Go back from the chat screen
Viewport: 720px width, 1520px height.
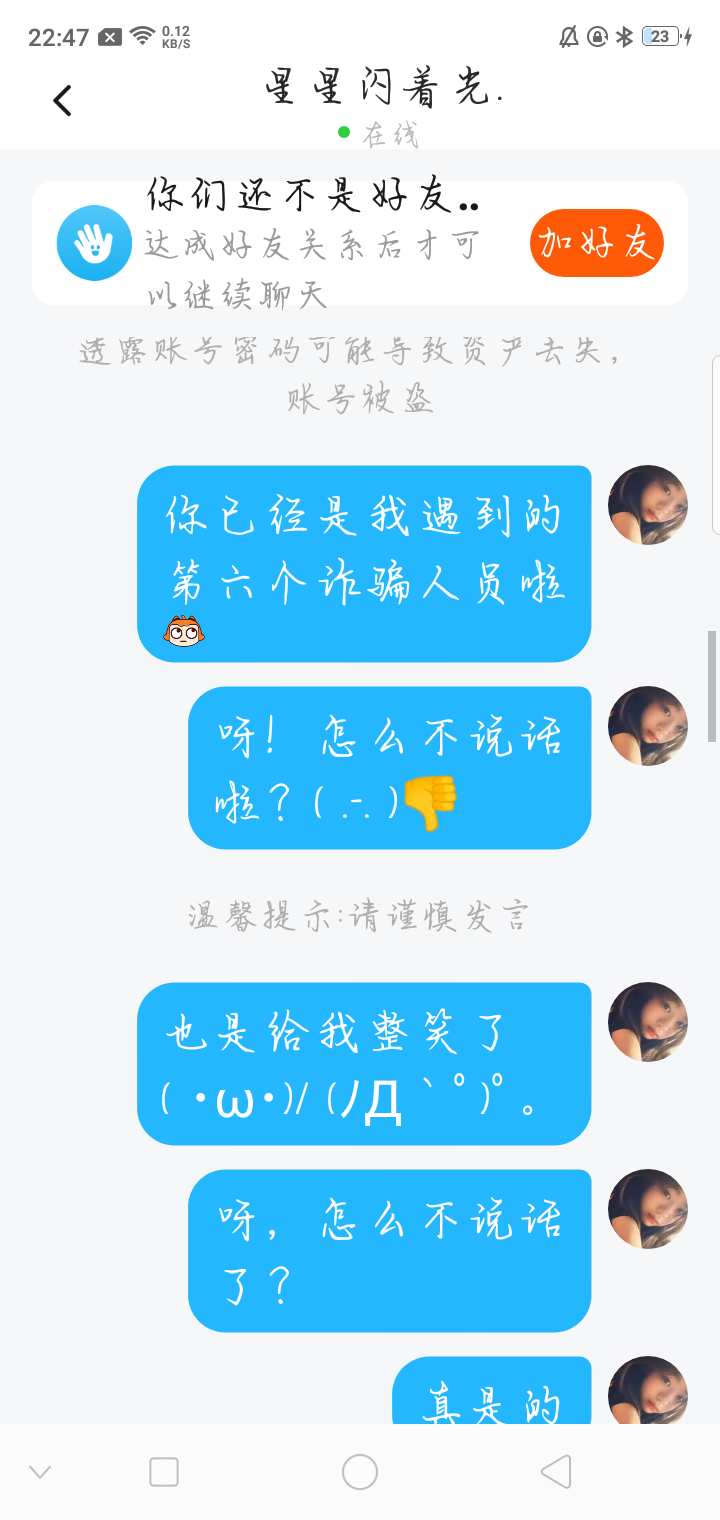coord(63,100)
